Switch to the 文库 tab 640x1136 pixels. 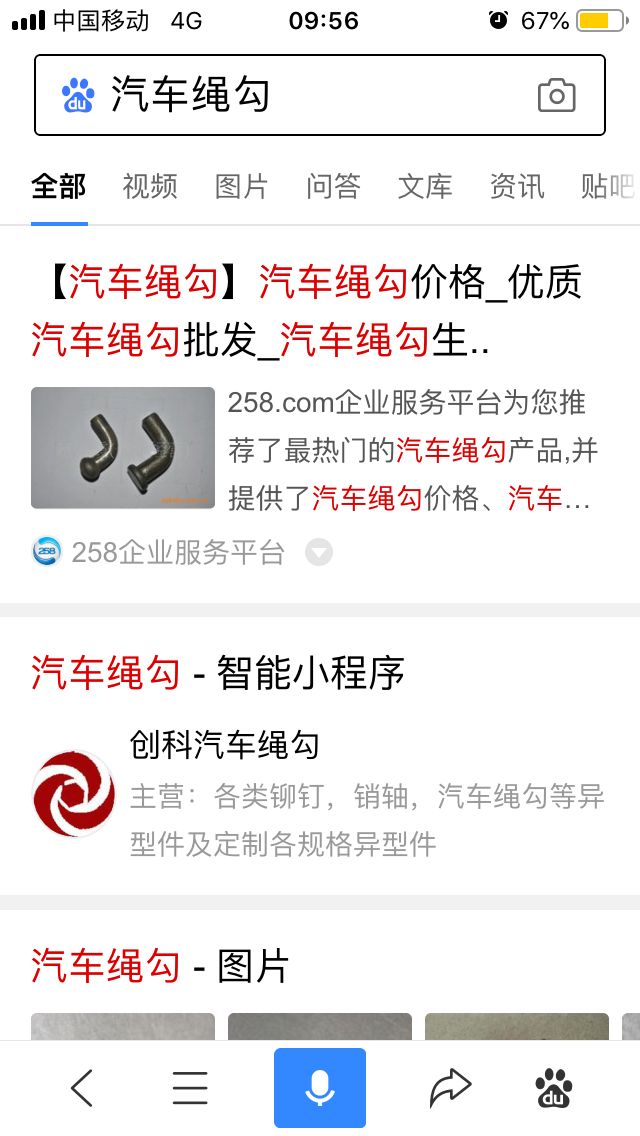tap(425, 186)
